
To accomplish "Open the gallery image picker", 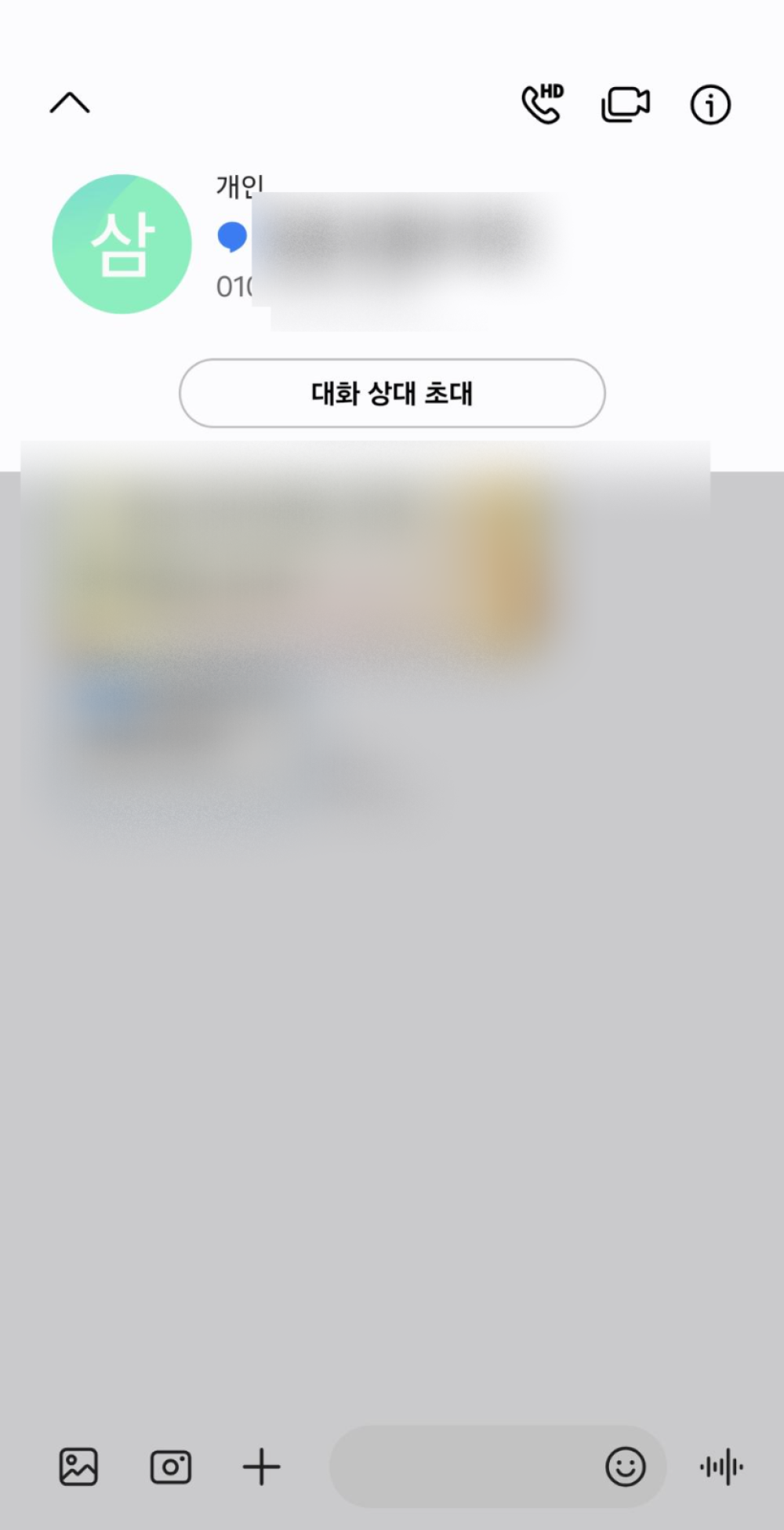I will click(78, 1466).
